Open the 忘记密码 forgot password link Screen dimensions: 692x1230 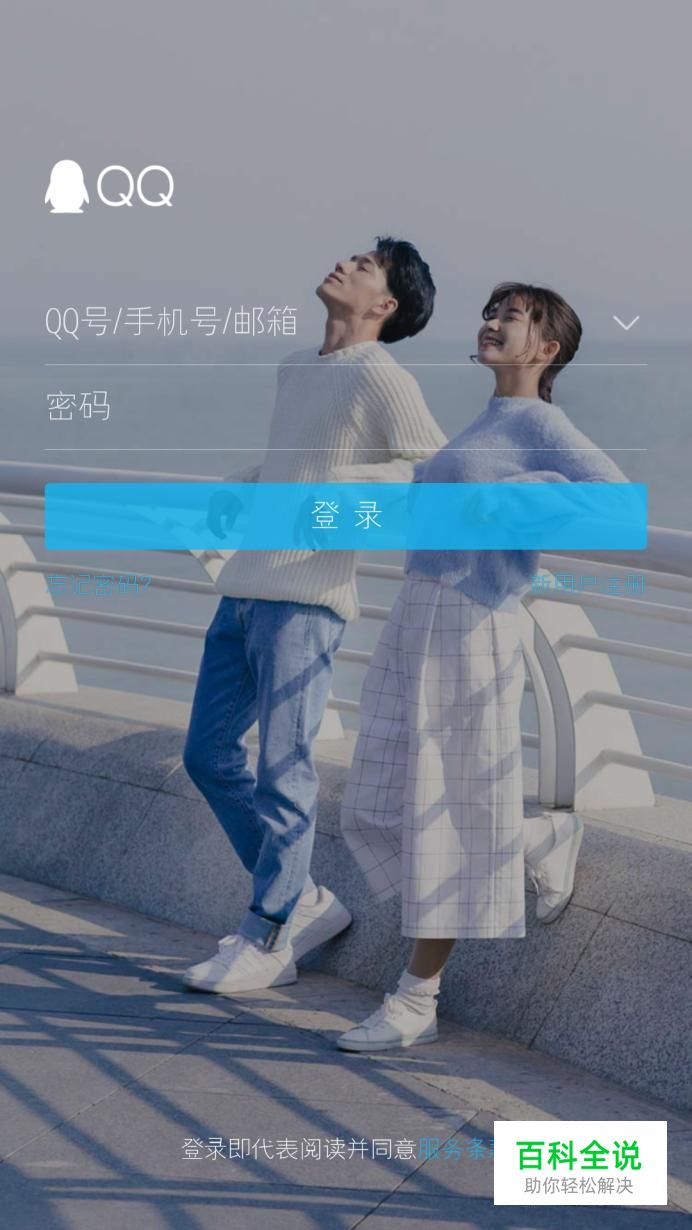tap(98, 585)
